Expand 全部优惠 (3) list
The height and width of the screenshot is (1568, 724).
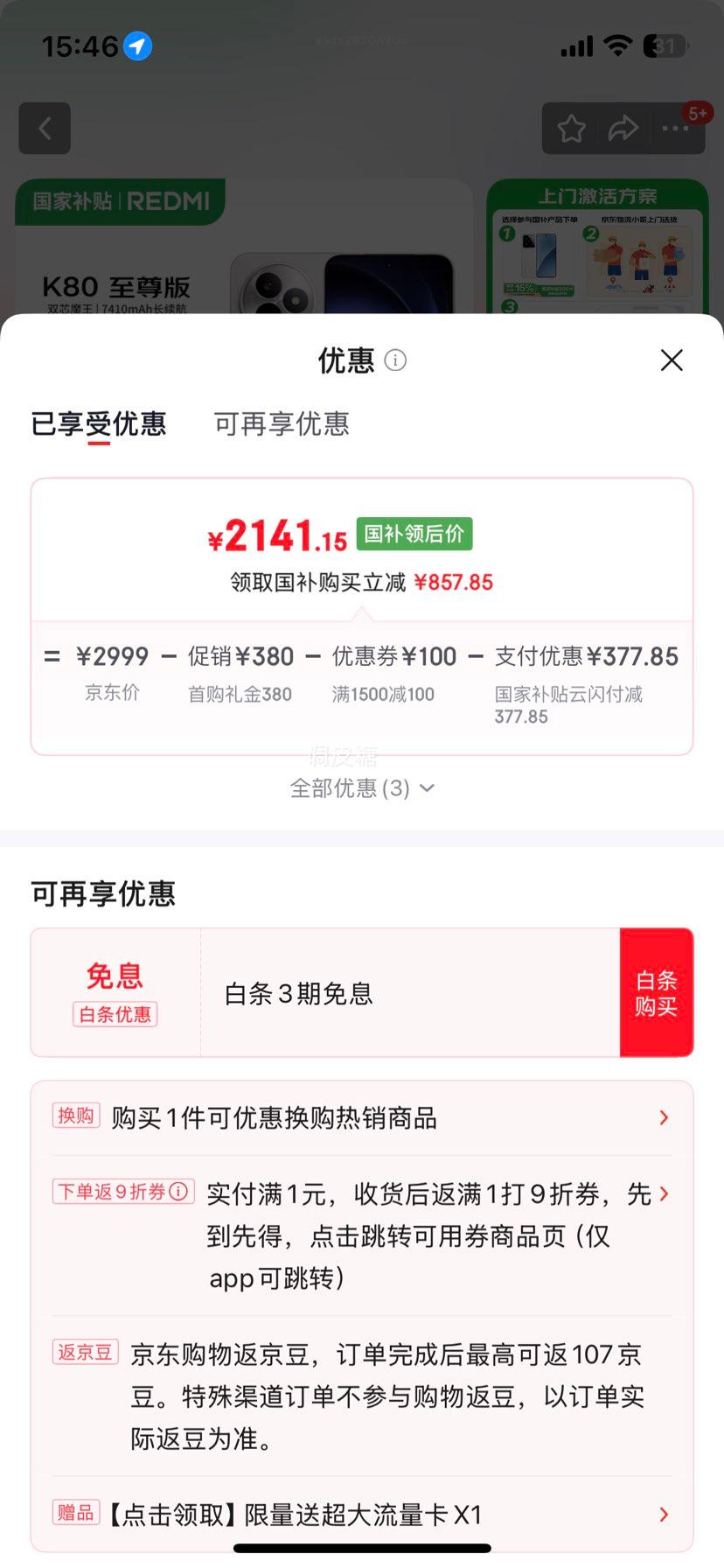(x=362, y=788)
